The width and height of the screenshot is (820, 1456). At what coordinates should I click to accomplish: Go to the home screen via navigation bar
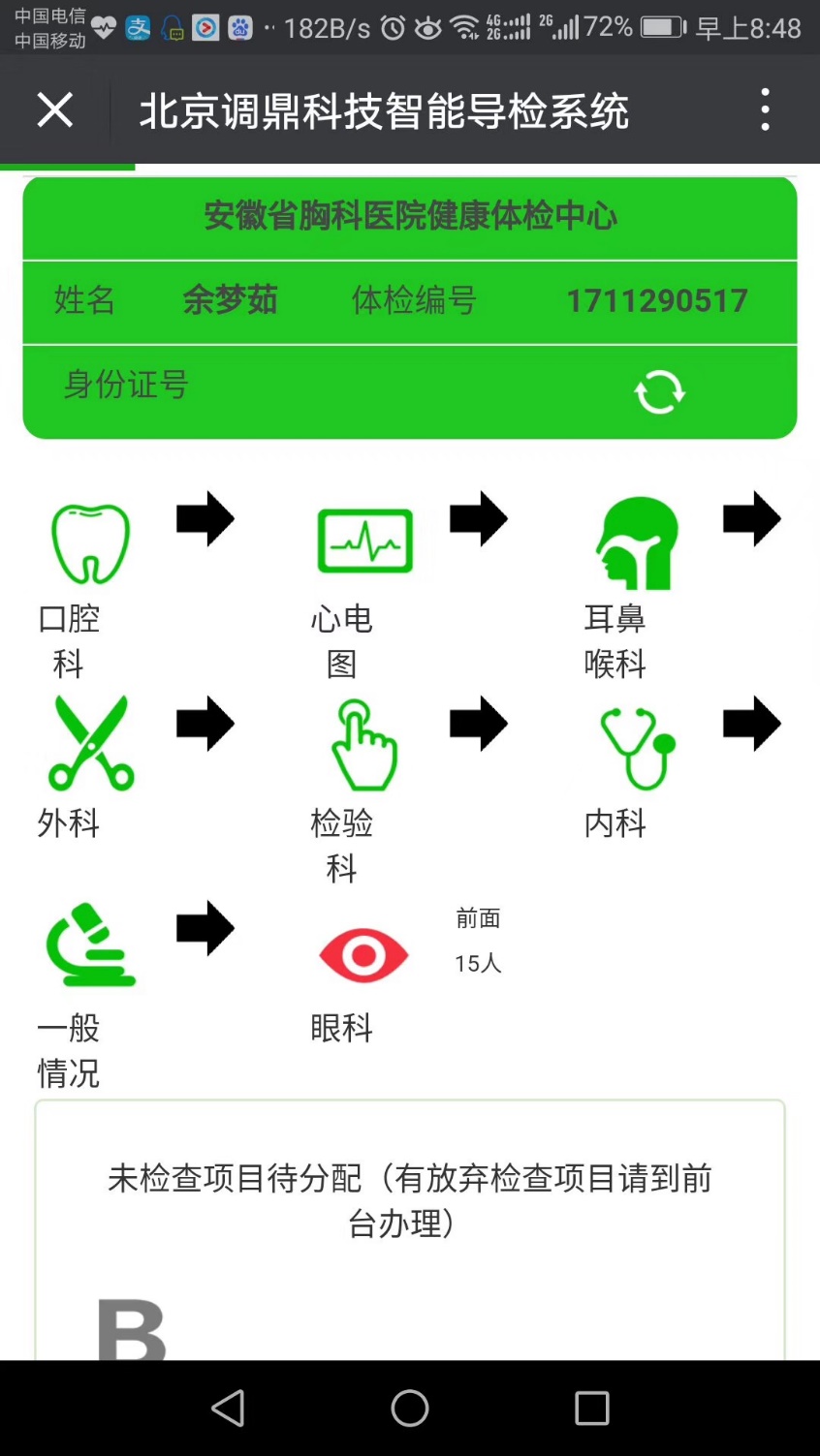[410, 1408]
